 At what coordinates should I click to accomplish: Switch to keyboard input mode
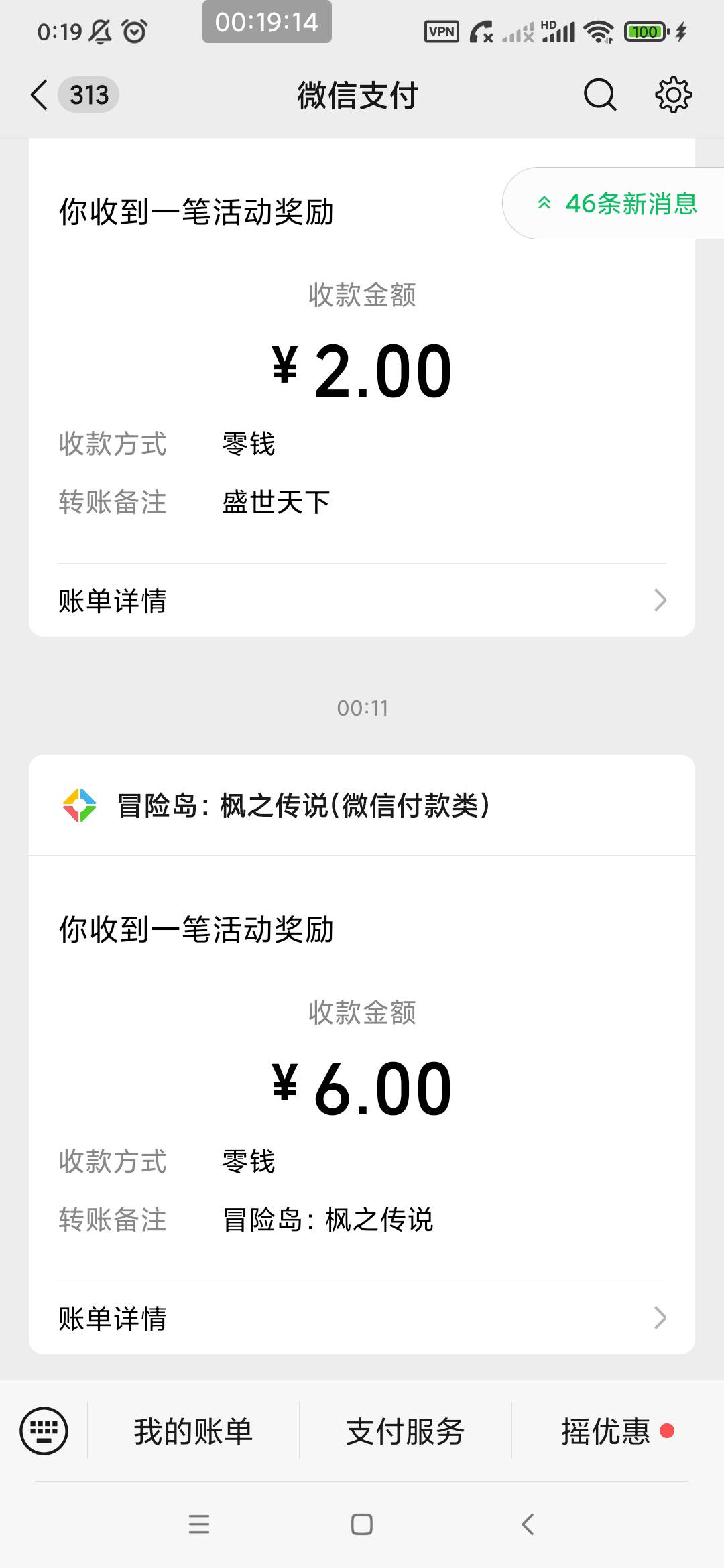(x=44, y=1431)
